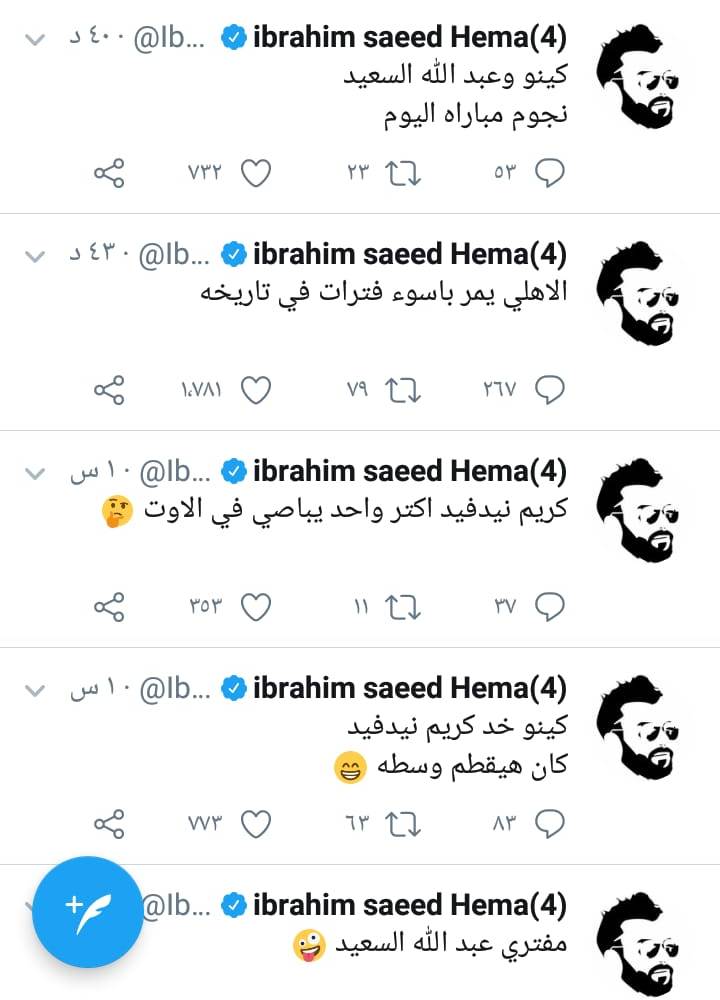Reply to the tweet with ٢٦٧ replies
The image size is (720, 1000).
549,391
